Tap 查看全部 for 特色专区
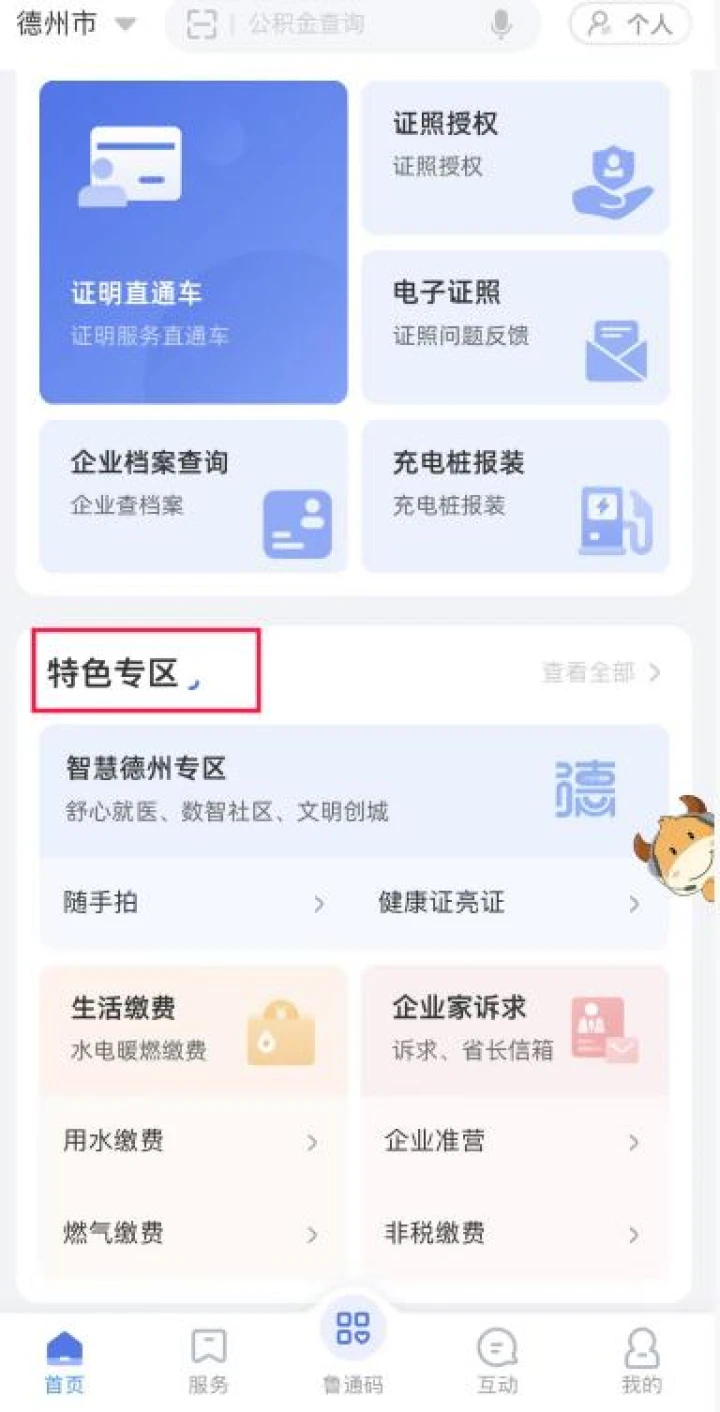720x1412 pixels. click(601, 673)
